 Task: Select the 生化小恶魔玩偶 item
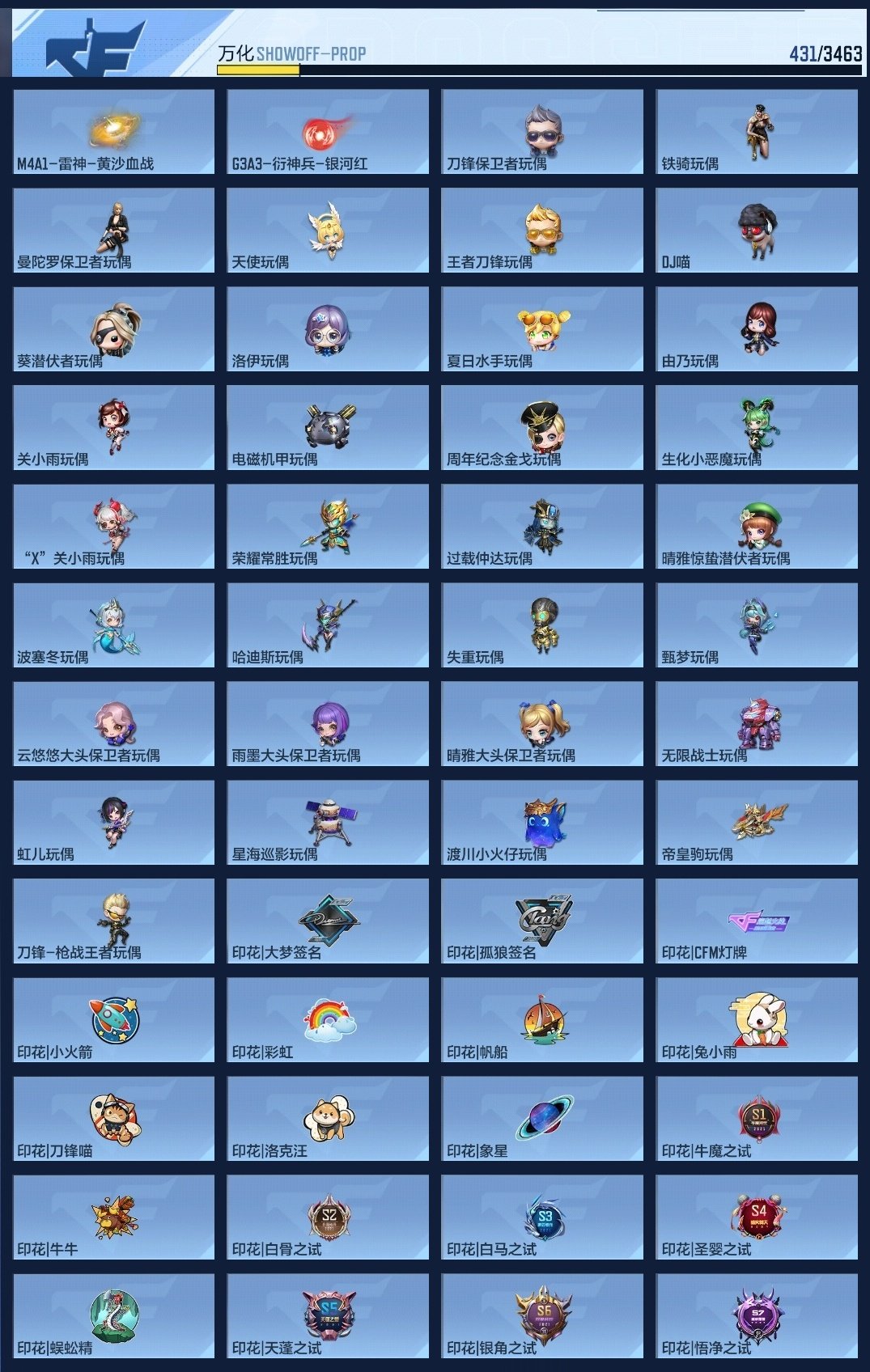tap(757, 427)
